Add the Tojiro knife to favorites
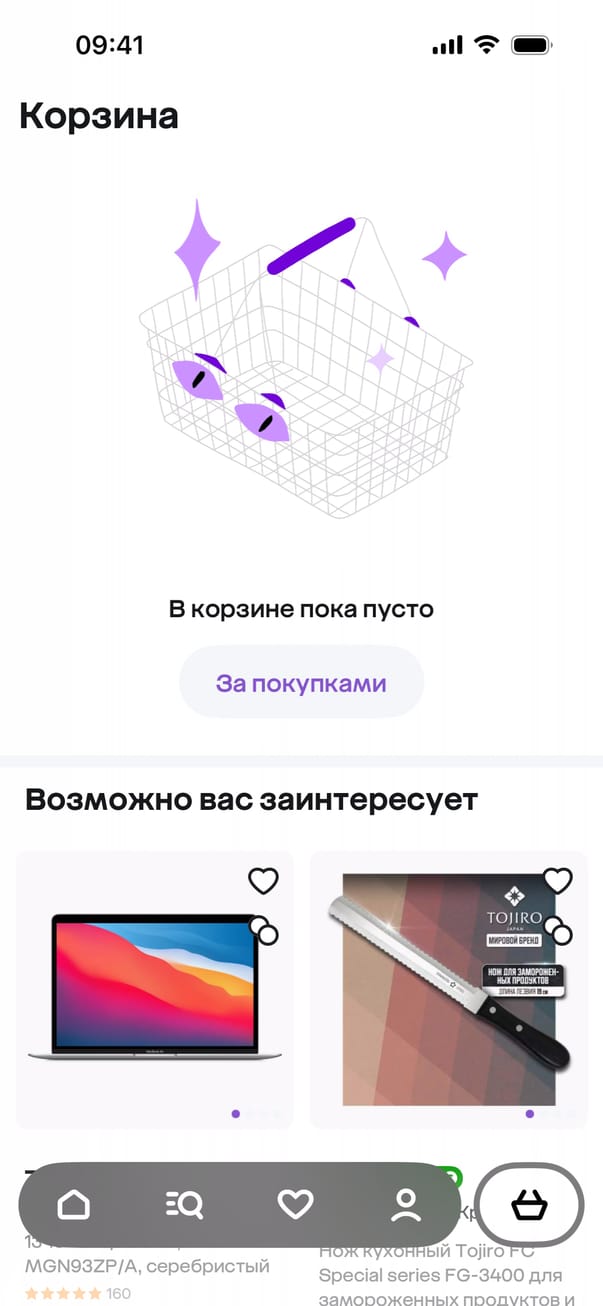Viewport: 603px width, 1306px height. click(557, 881)
